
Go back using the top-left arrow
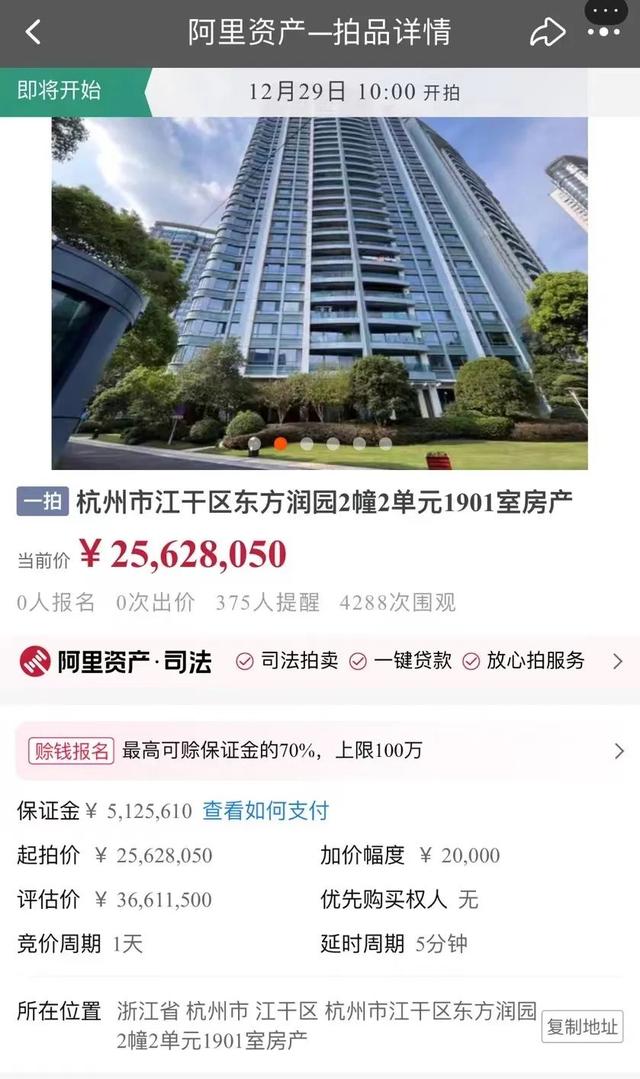tap(33, 32)
